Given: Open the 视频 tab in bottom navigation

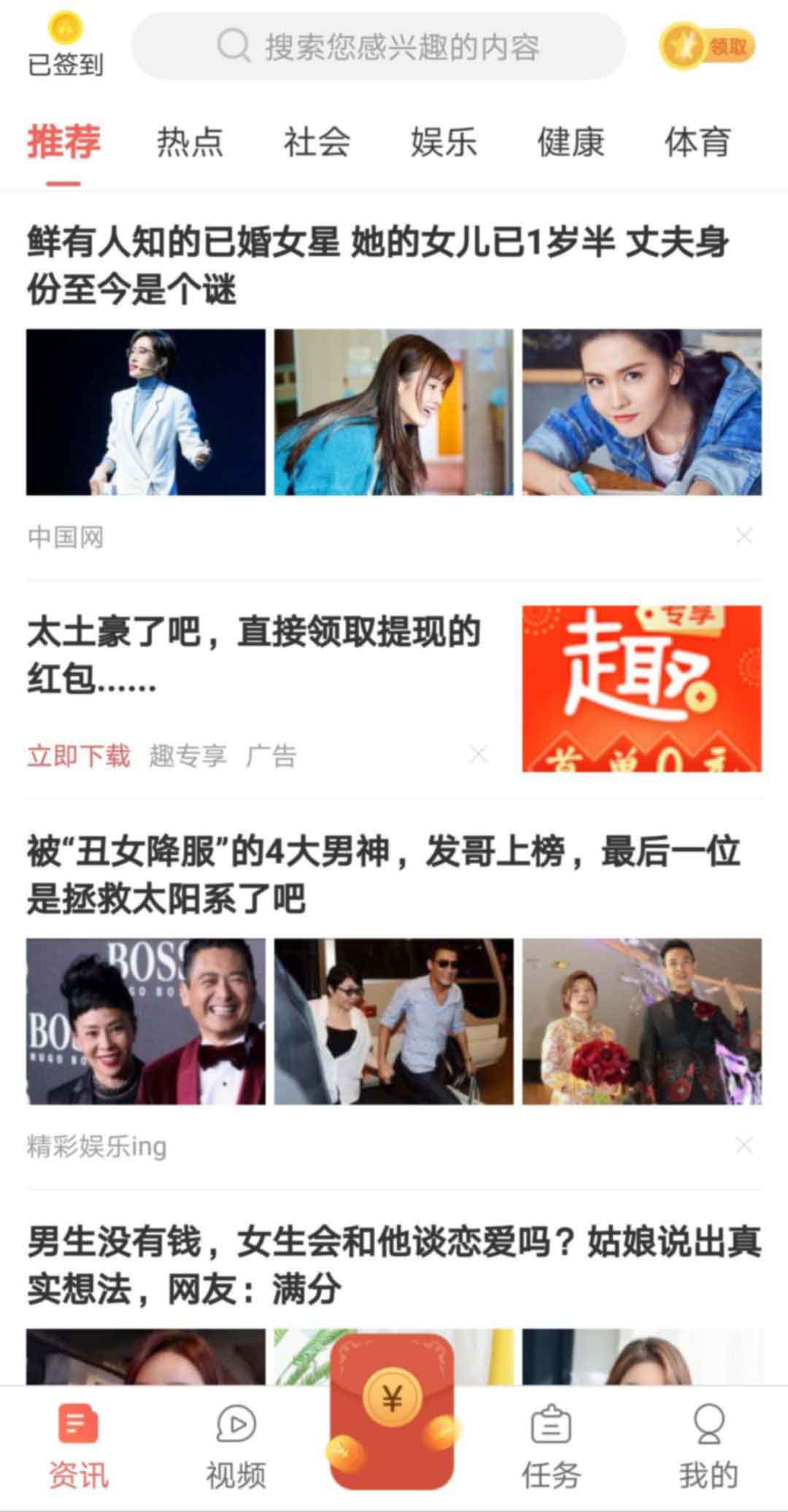Looking at the screenshot, I should point(236,1448).
